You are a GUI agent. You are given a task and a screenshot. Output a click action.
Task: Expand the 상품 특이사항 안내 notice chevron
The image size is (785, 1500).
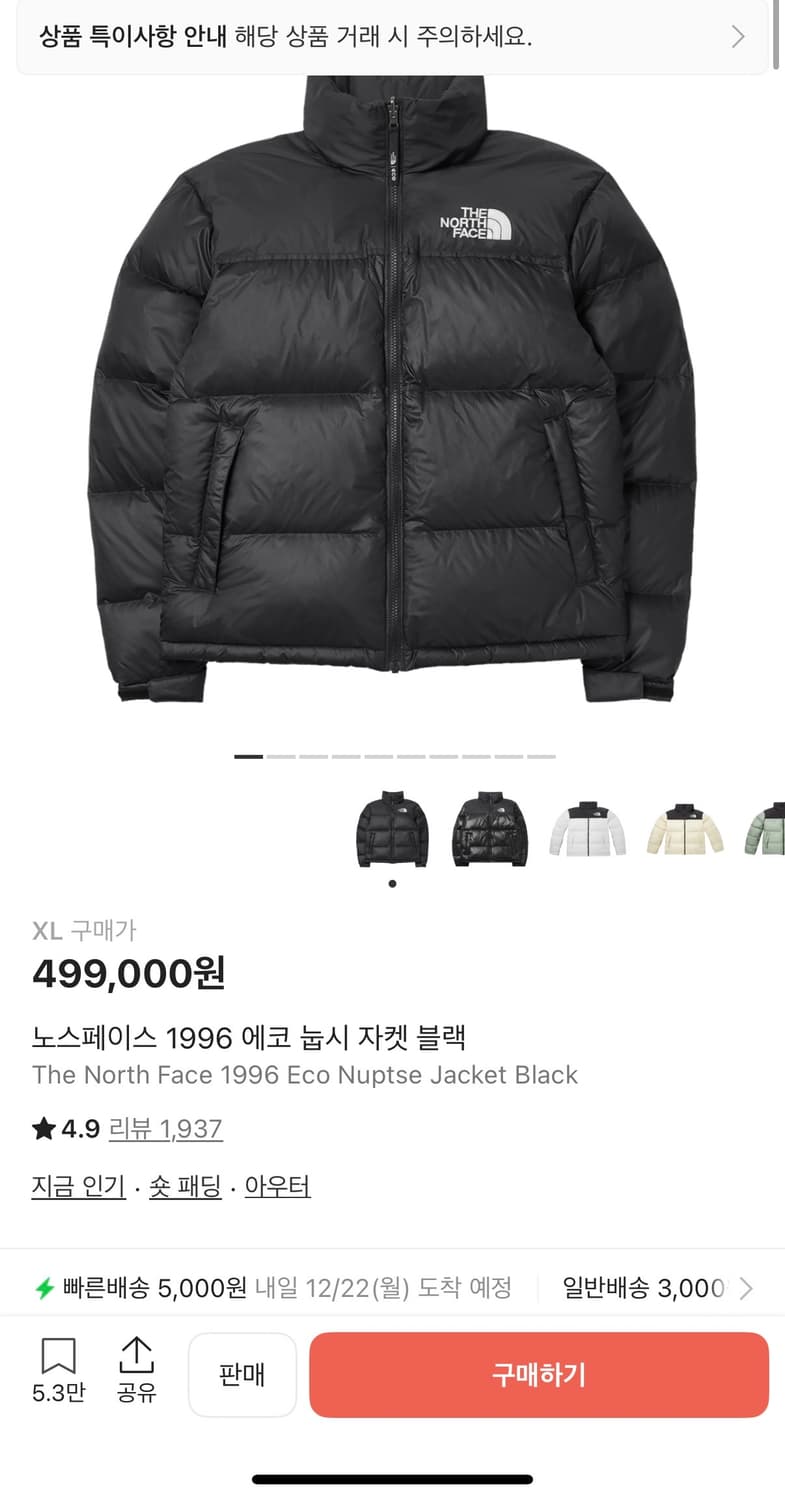pos(737,36)
